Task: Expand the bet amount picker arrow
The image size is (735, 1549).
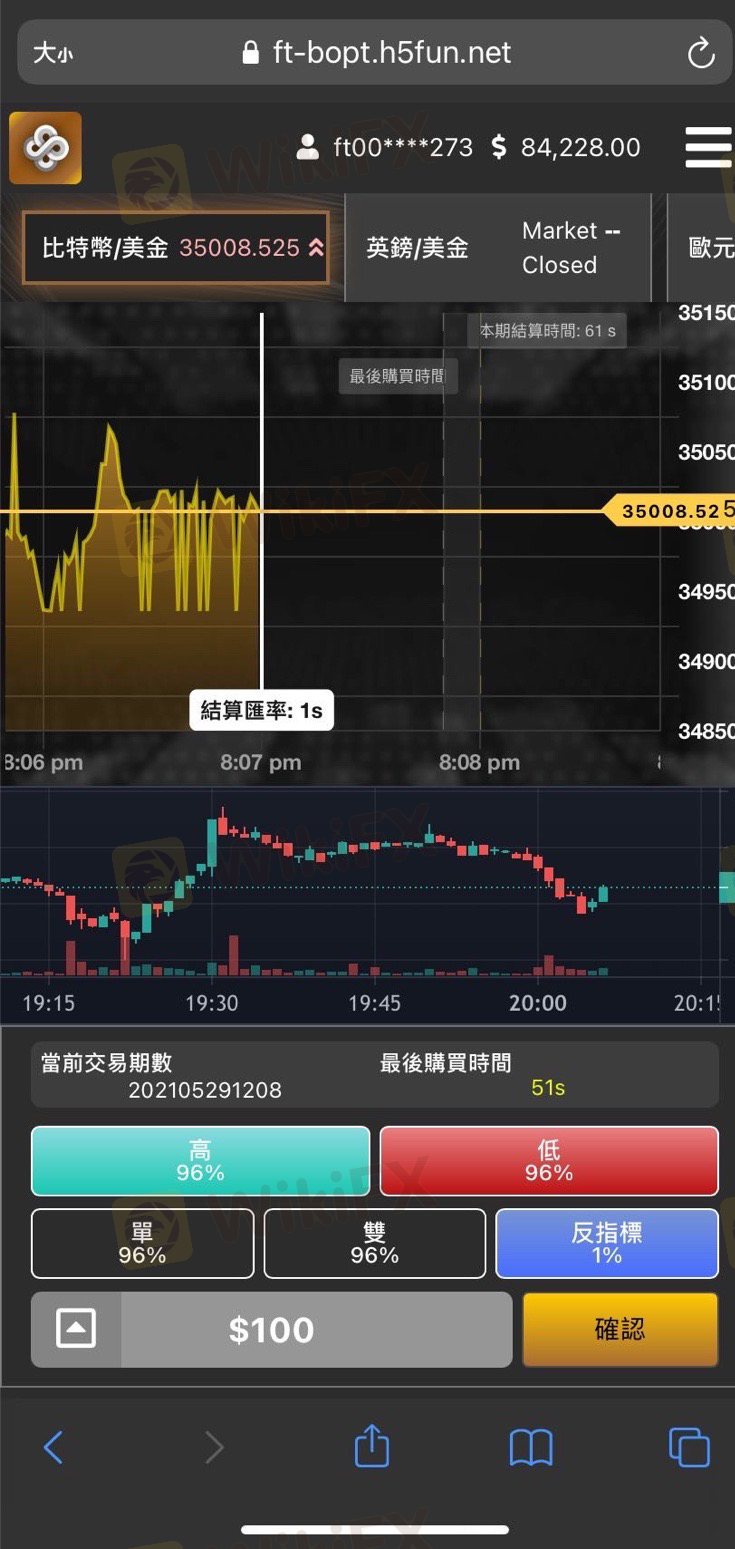Action: click(77, 1329)
